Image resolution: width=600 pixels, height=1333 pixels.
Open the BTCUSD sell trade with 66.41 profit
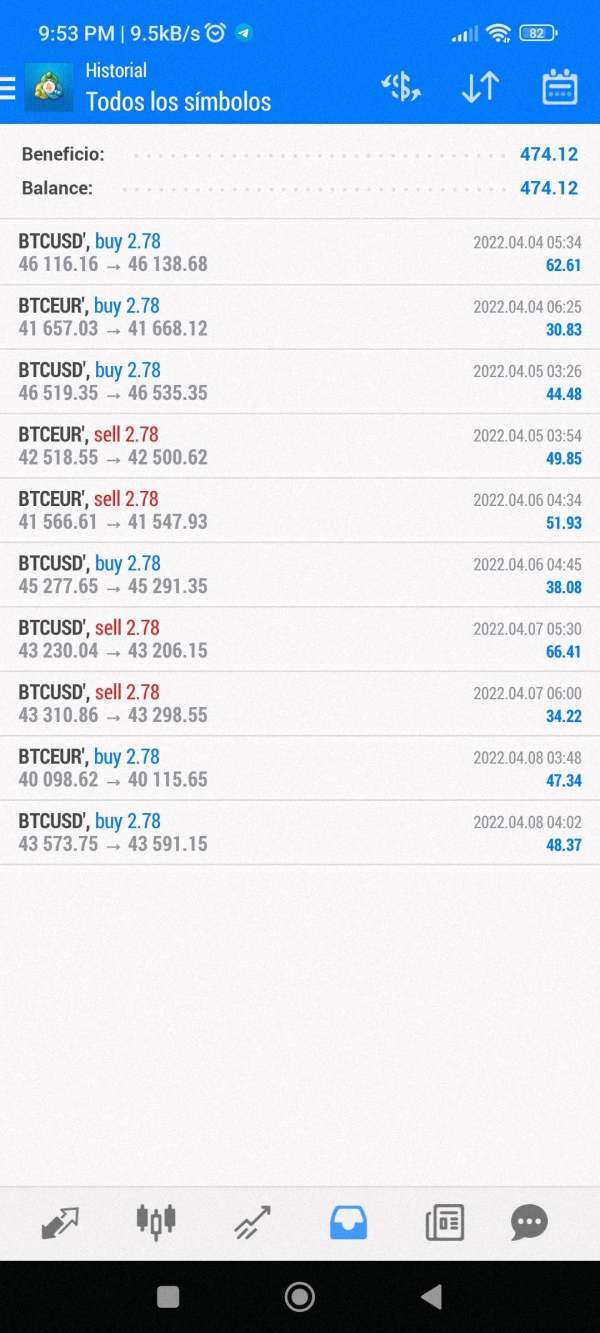pyautogui.click(x=300, y=639)
